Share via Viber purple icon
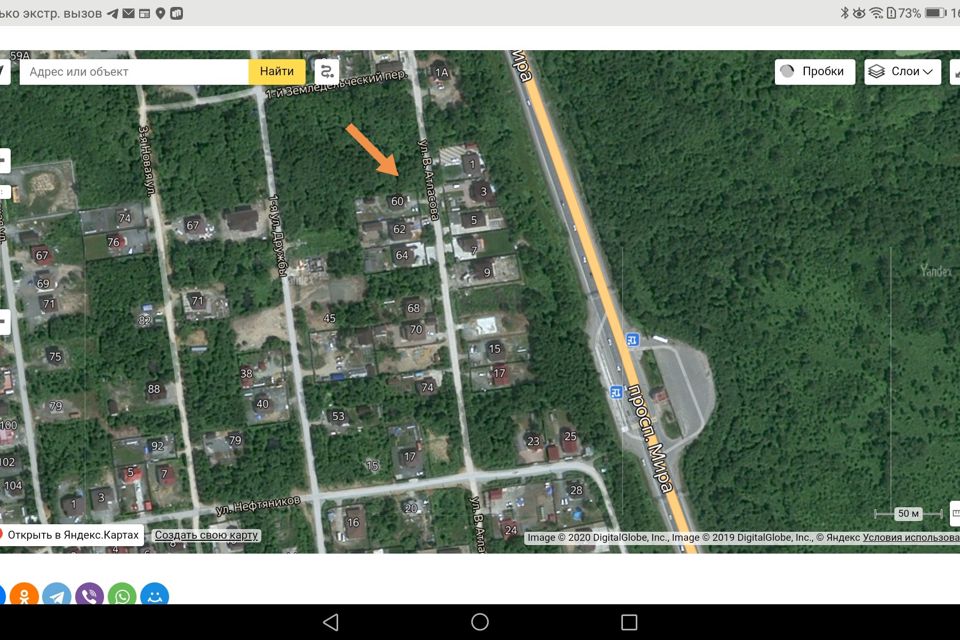 [90, 596]
